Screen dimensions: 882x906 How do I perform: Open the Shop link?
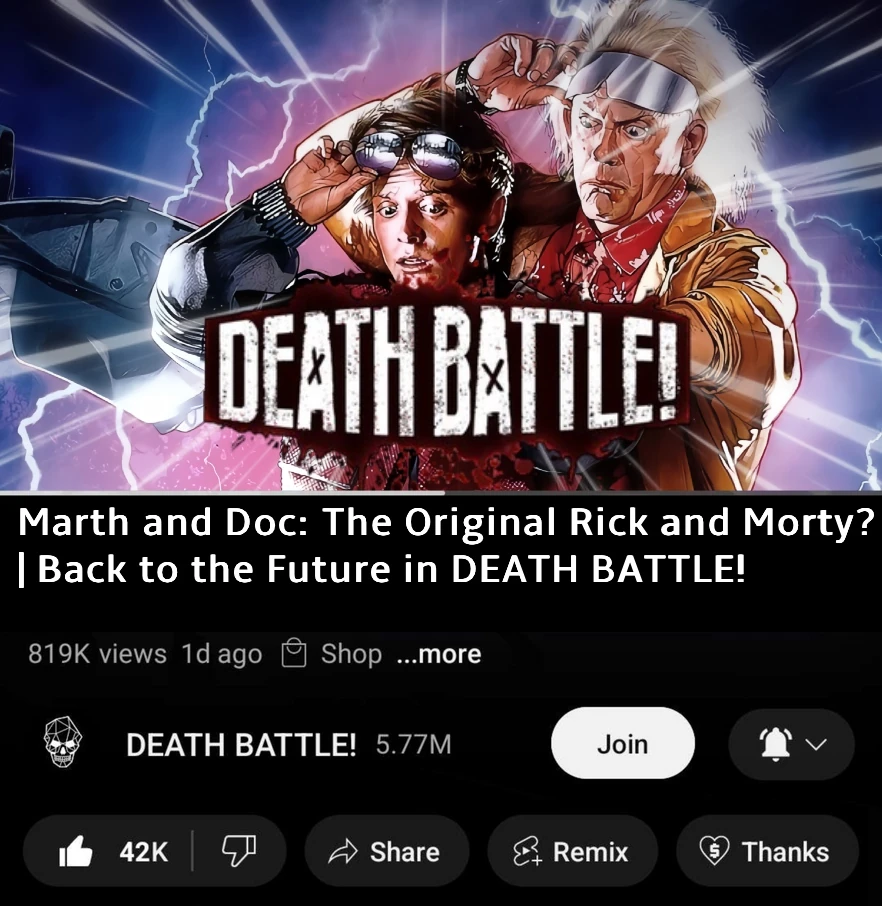click(332, 654)
